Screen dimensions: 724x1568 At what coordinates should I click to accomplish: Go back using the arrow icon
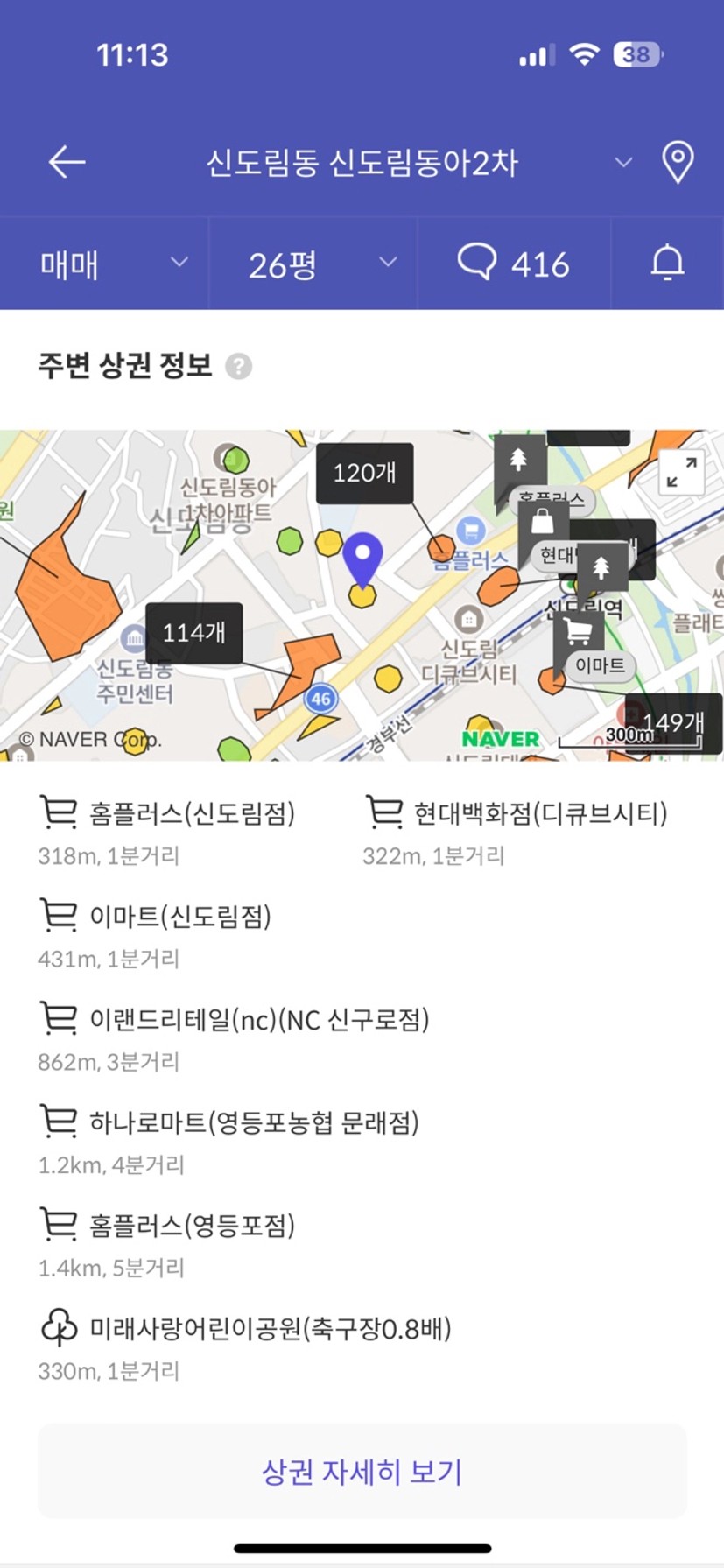pos(67,162)
